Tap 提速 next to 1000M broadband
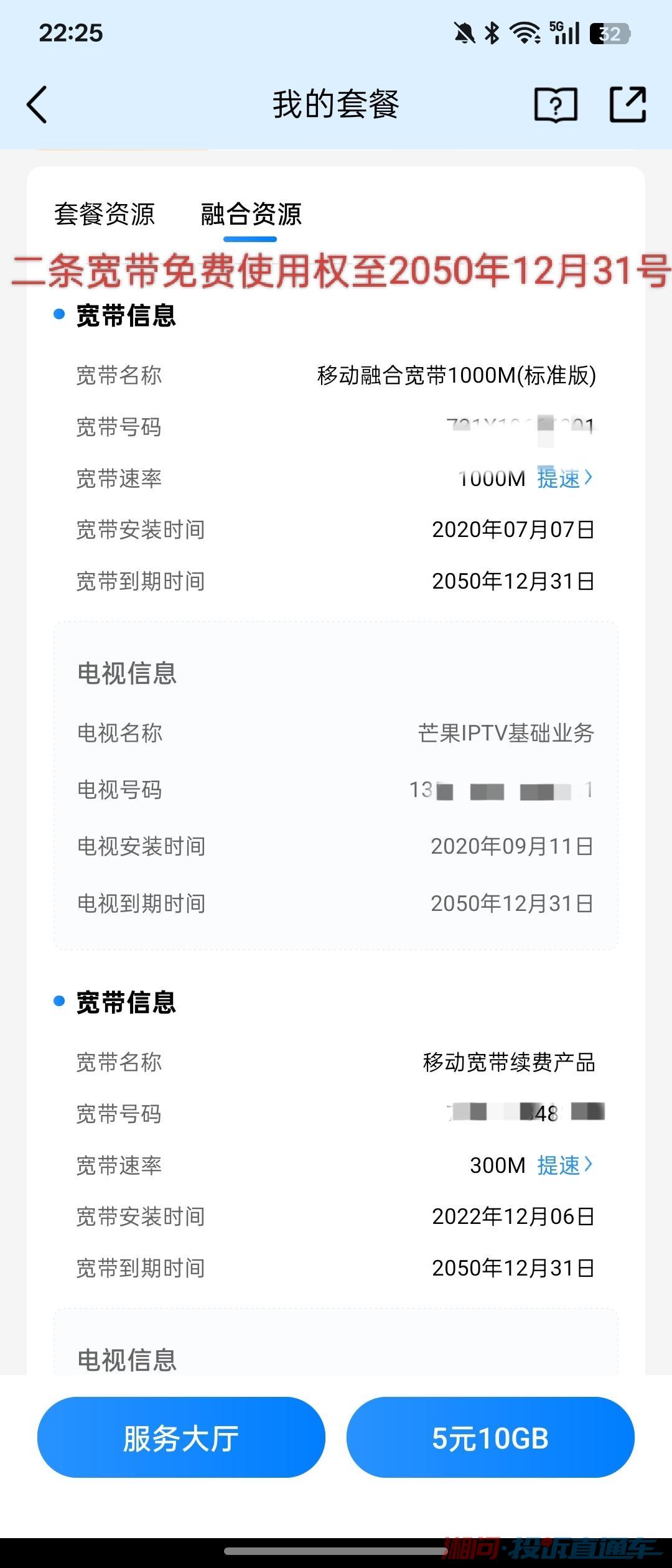672x1568 pixels. coord(564,478)
